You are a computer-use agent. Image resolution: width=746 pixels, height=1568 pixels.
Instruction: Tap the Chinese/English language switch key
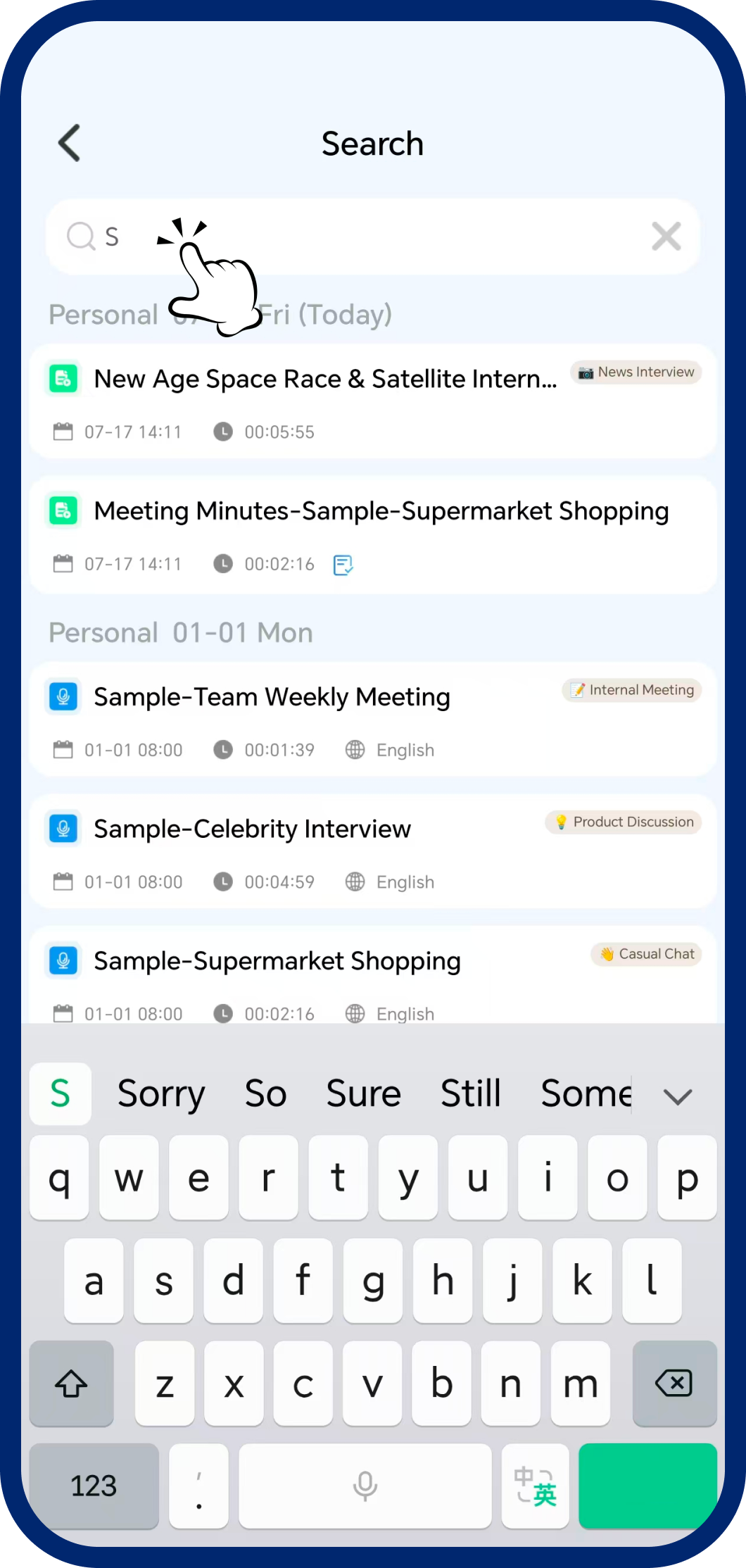point(536,1486)
